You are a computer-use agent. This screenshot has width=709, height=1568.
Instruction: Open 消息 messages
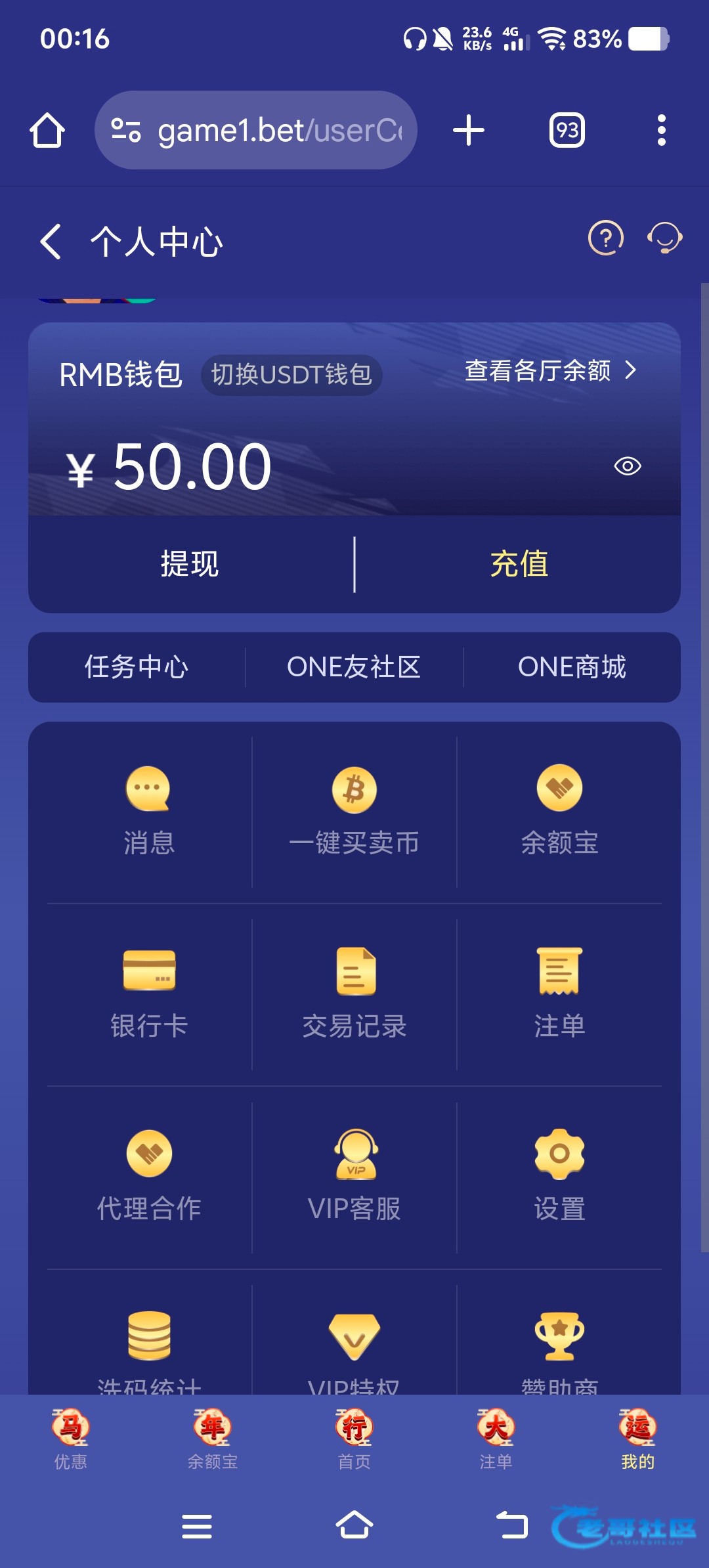tap(149, 811)
